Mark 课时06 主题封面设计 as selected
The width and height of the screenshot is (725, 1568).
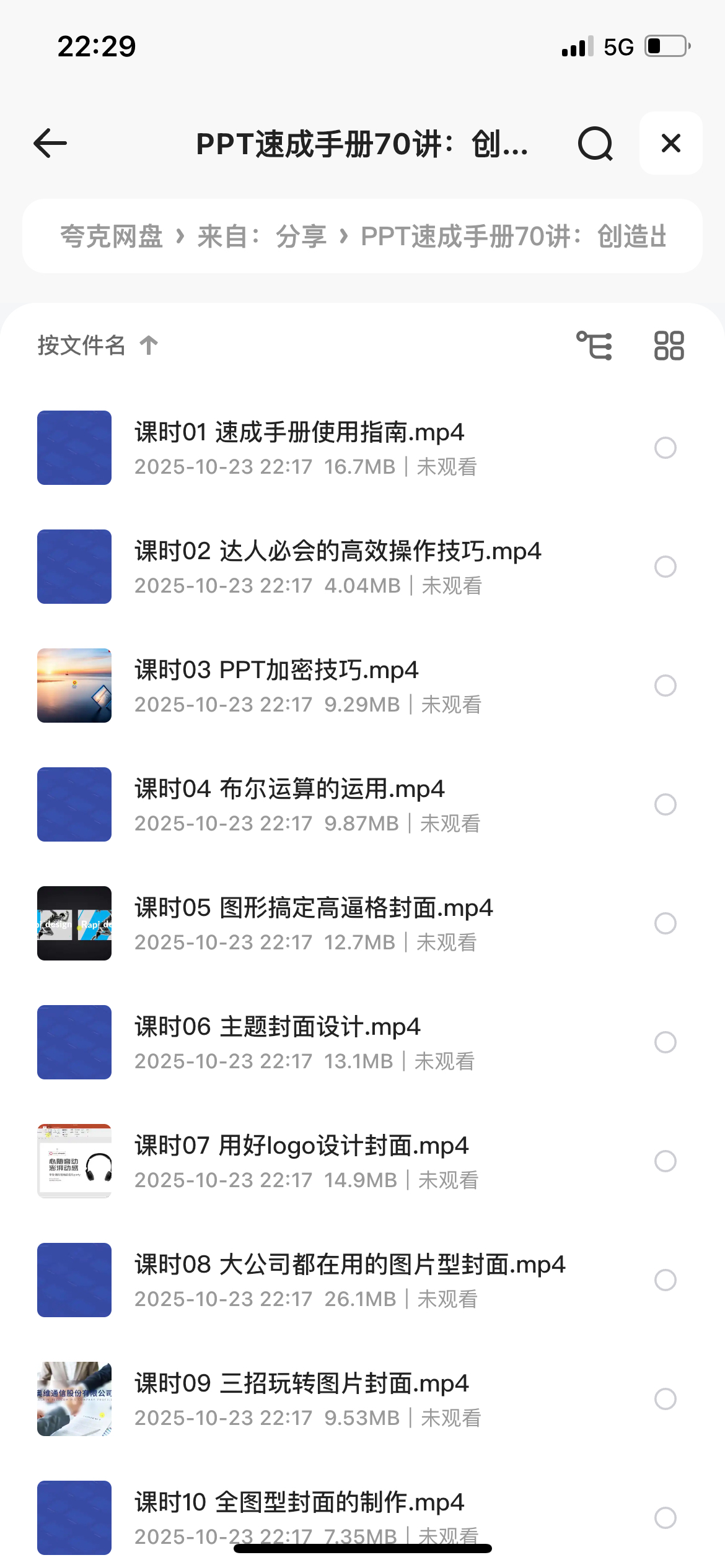point(665,1042)
